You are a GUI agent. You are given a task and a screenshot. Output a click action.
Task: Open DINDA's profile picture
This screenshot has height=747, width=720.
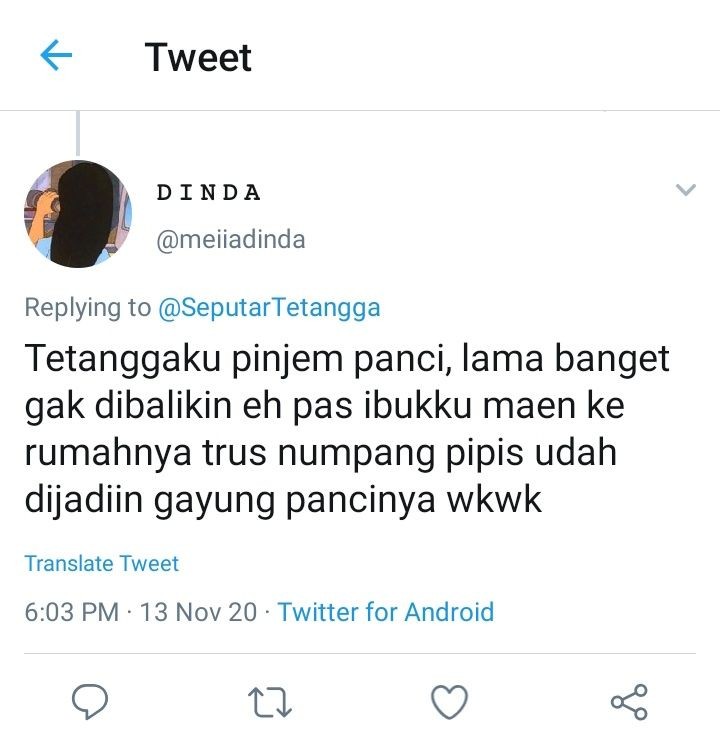click(77, 214)
